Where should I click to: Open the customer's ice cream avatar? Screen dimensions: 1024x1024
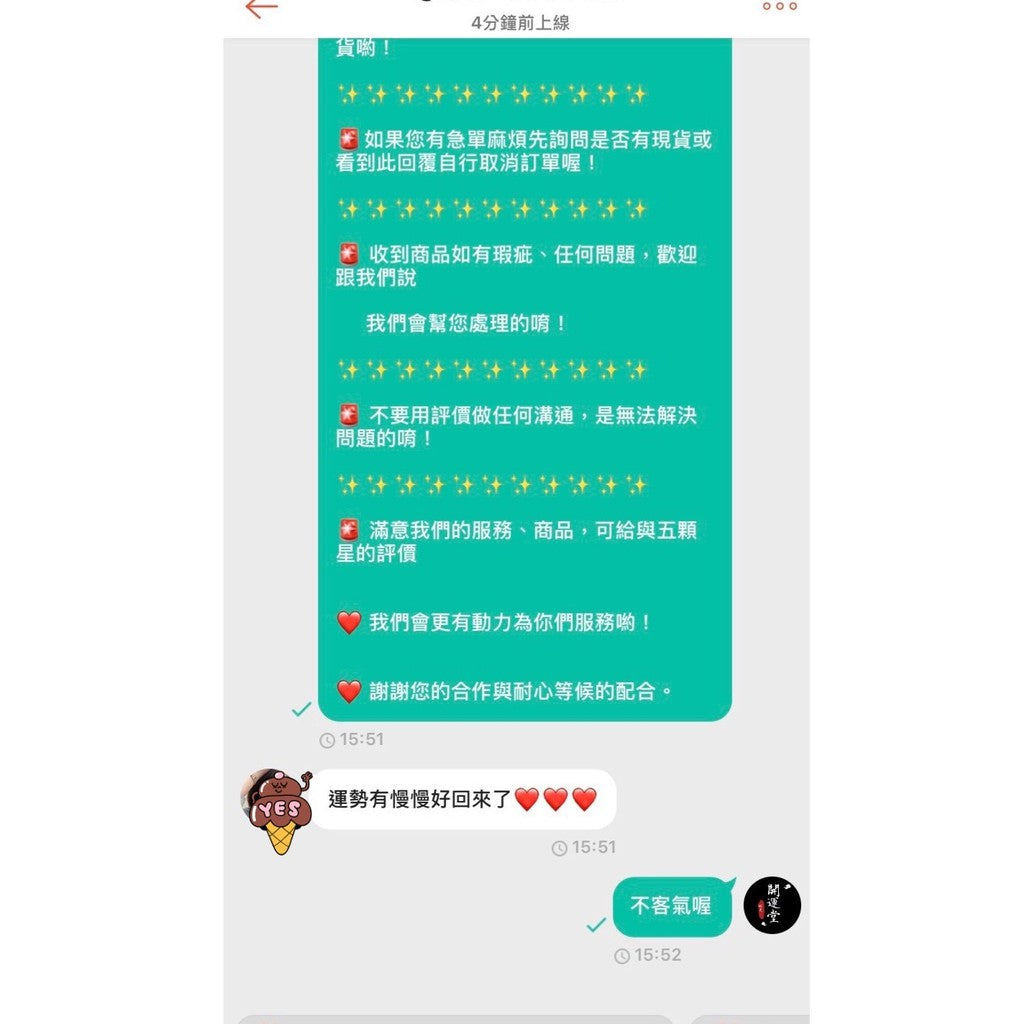coord(275,808)
